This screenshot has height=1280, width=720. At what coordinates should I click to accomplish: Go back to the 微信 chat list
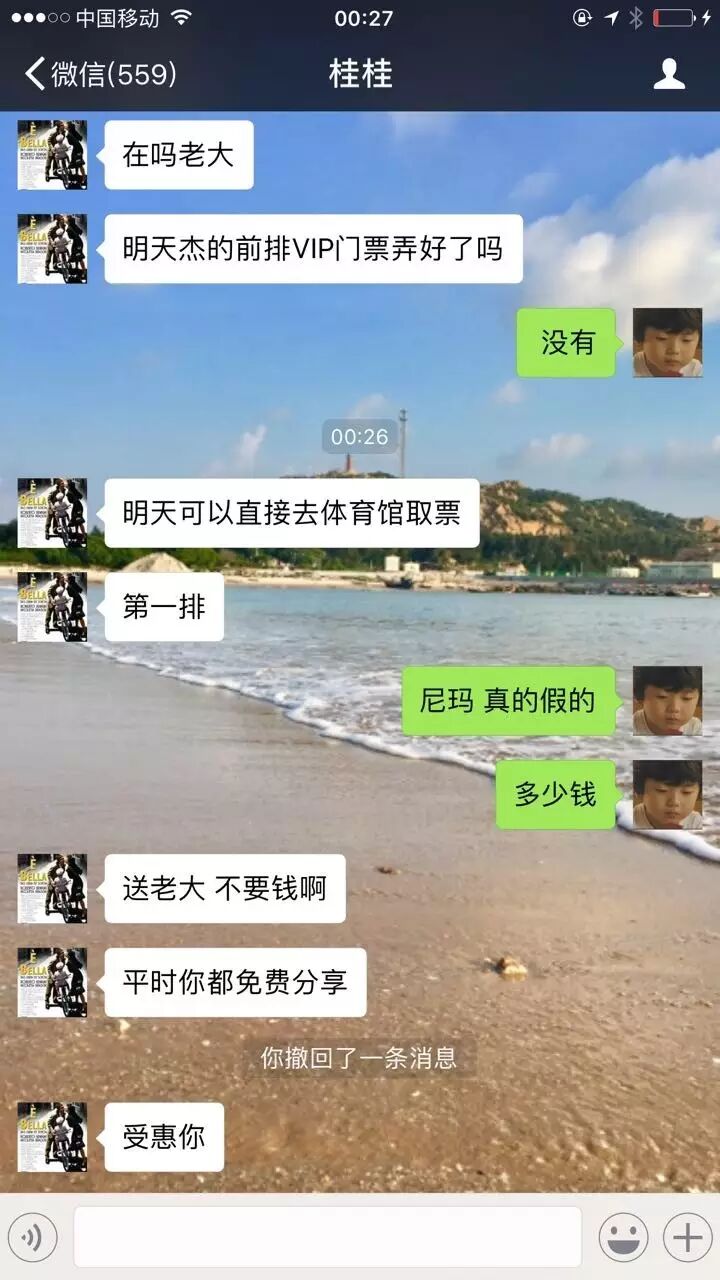(x=100, y=74)
